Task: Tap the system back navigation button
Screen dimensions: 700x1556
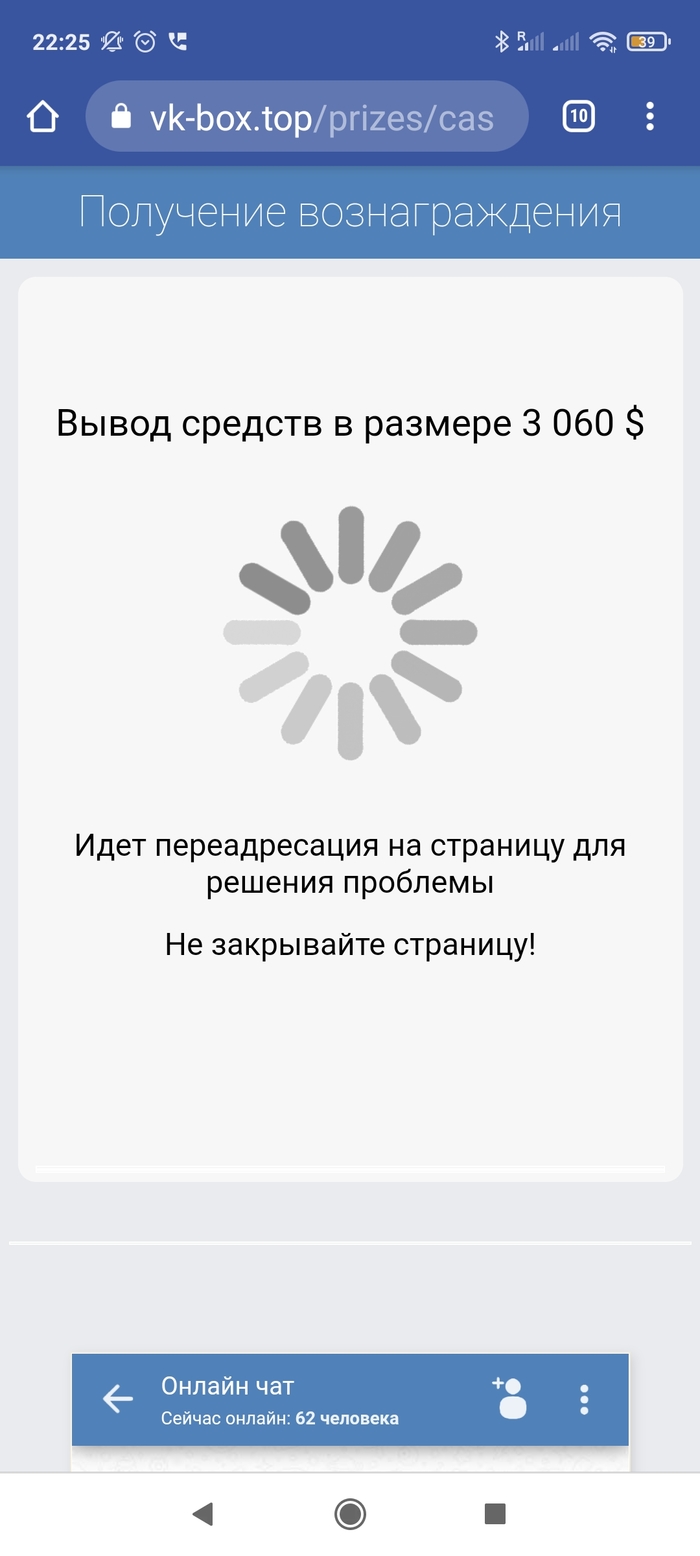Action: click(x=203, y=1514)
